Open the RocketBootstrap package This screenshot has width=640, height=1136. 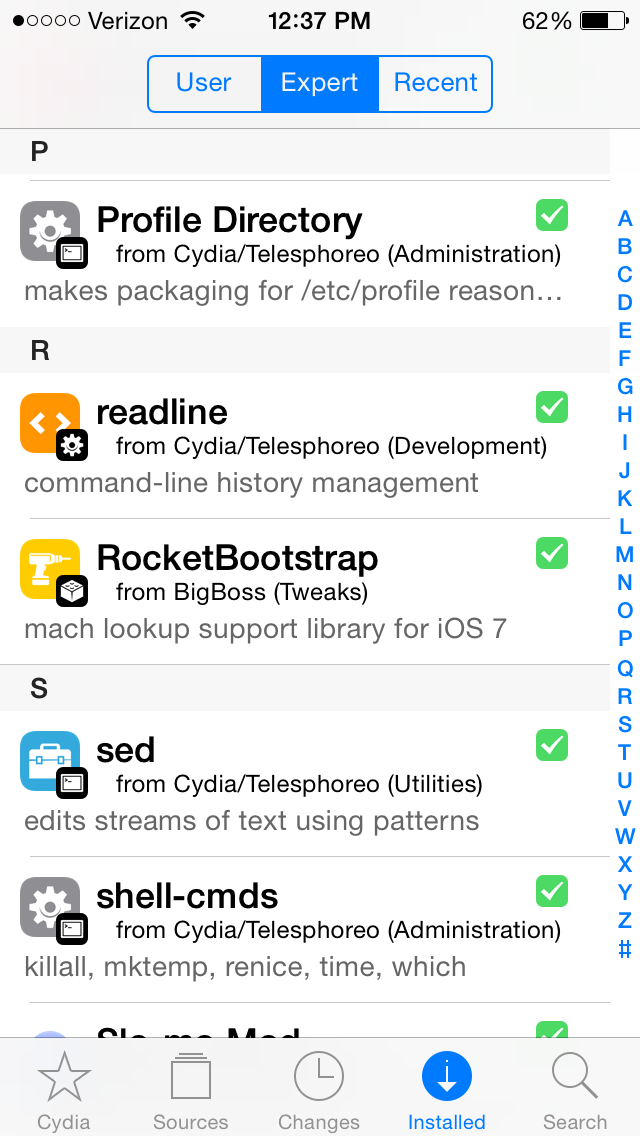pos(304,591)
